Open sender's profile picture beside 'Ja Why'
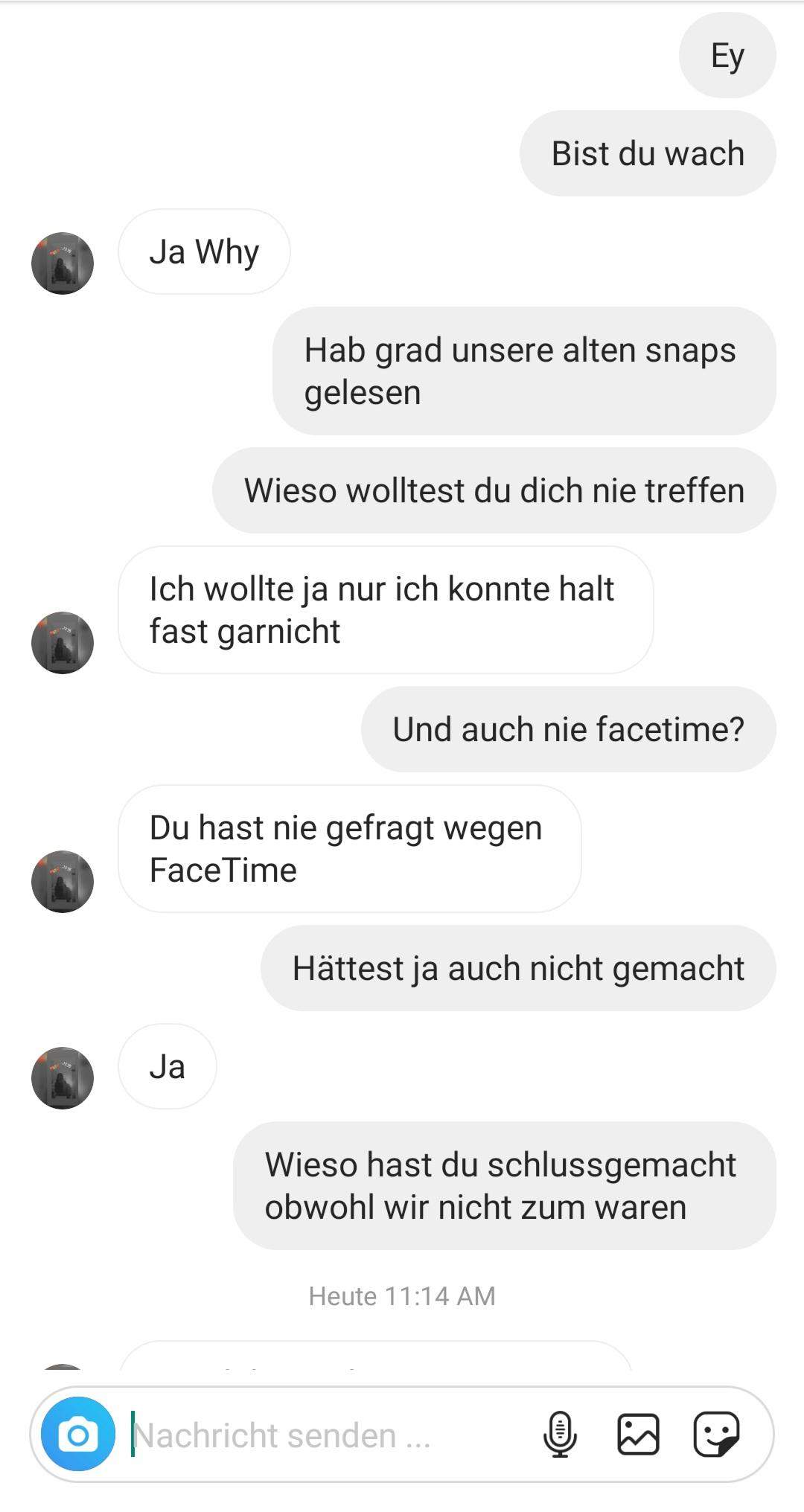The image size is (804, 1512). (63, 263)
